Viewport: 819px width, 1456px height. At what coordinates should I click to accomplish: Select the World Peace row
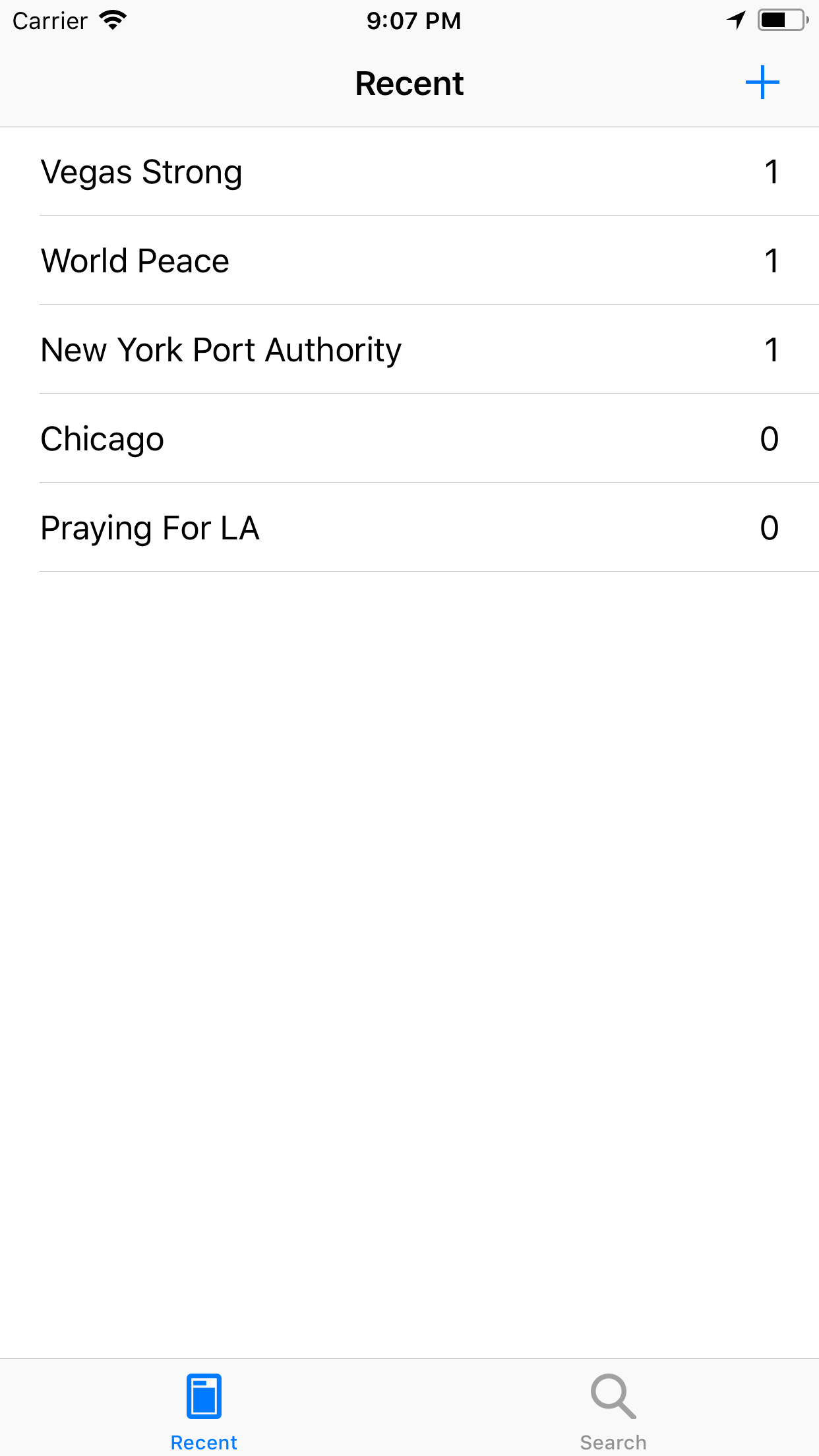(409, 260)
